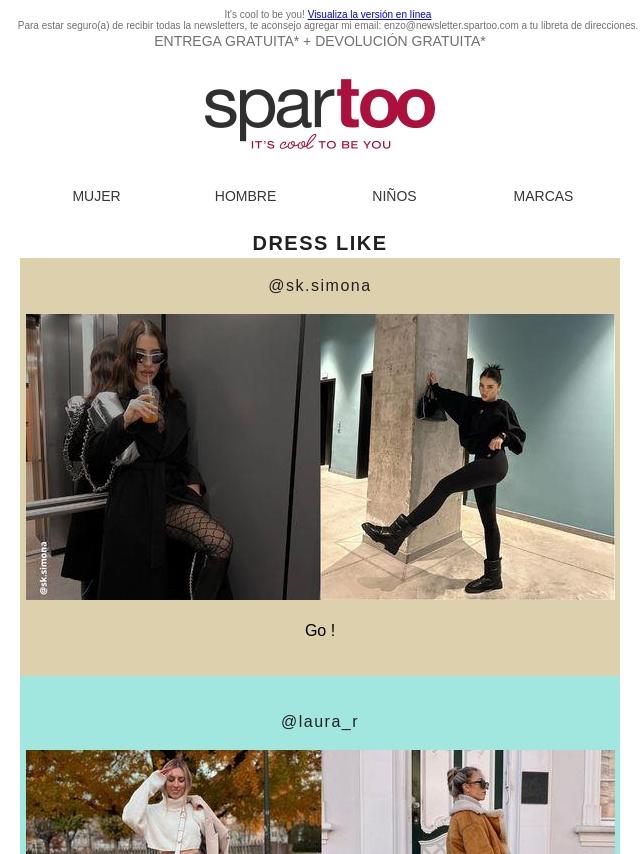
Task: Tap the free delivery and returns banner
Action: (320, 41)
